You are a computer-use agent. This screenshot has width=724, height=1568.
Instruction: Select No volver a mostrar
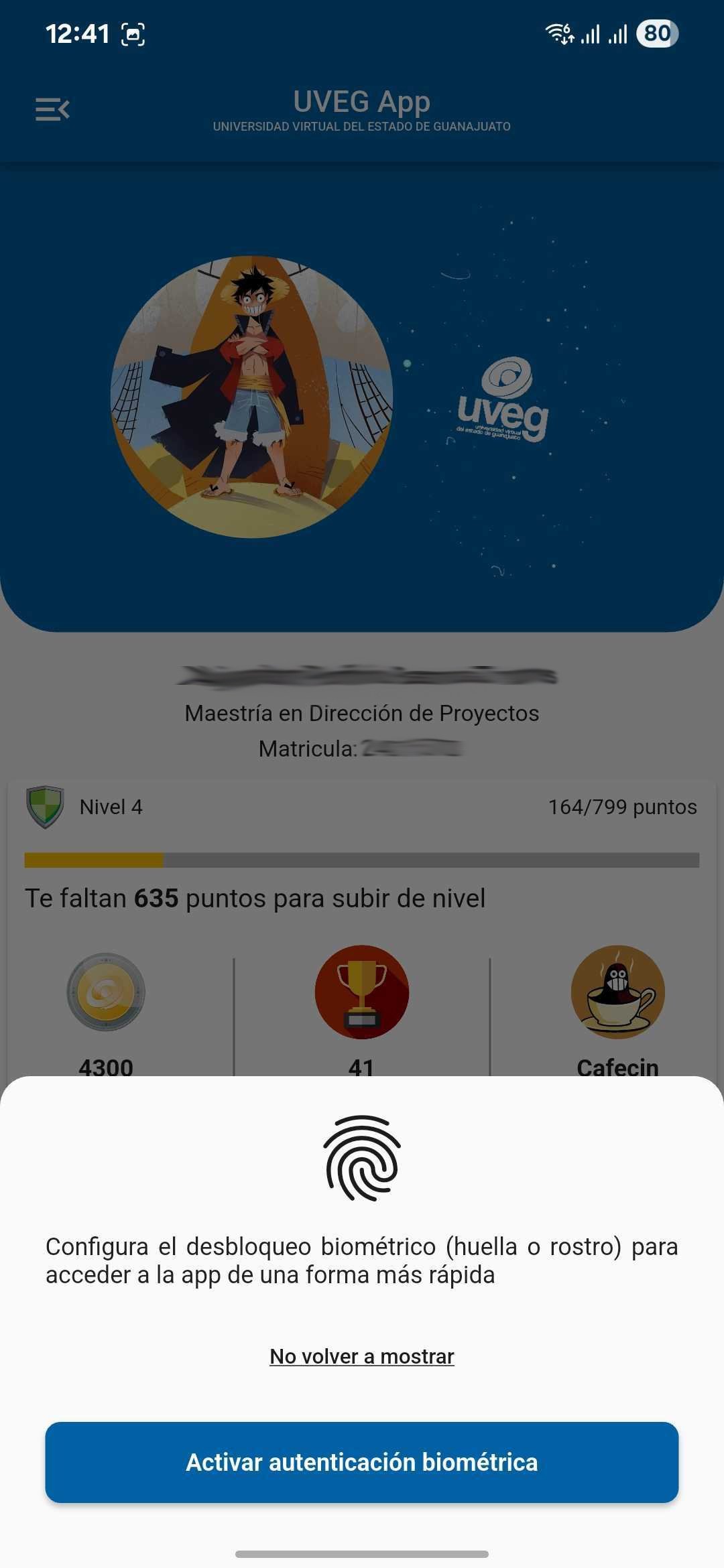pos(361,1356)
